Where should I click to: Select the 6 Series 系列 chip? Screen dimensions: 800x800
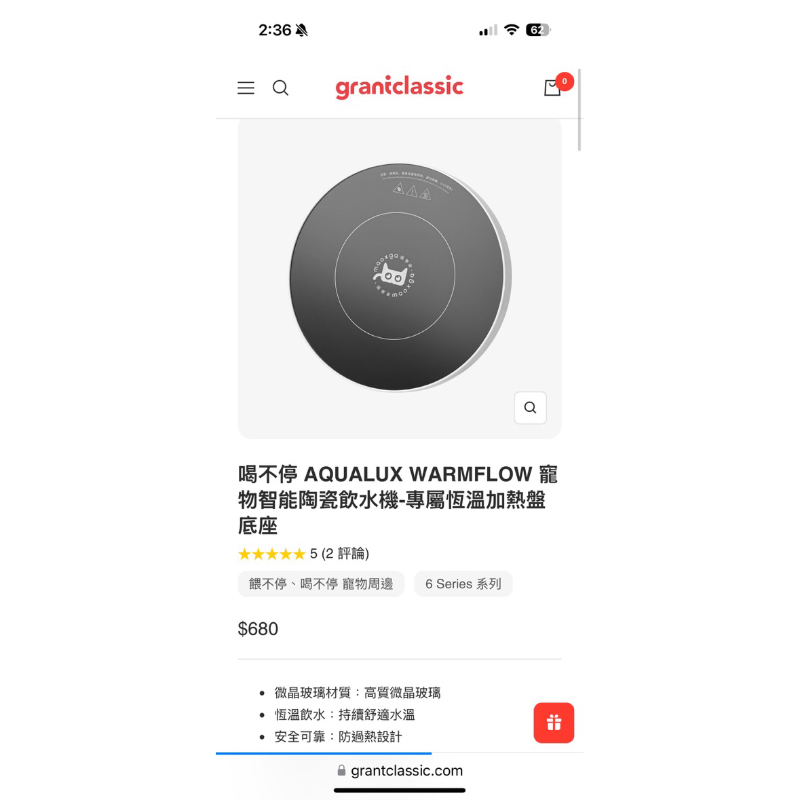pos(463,584)
